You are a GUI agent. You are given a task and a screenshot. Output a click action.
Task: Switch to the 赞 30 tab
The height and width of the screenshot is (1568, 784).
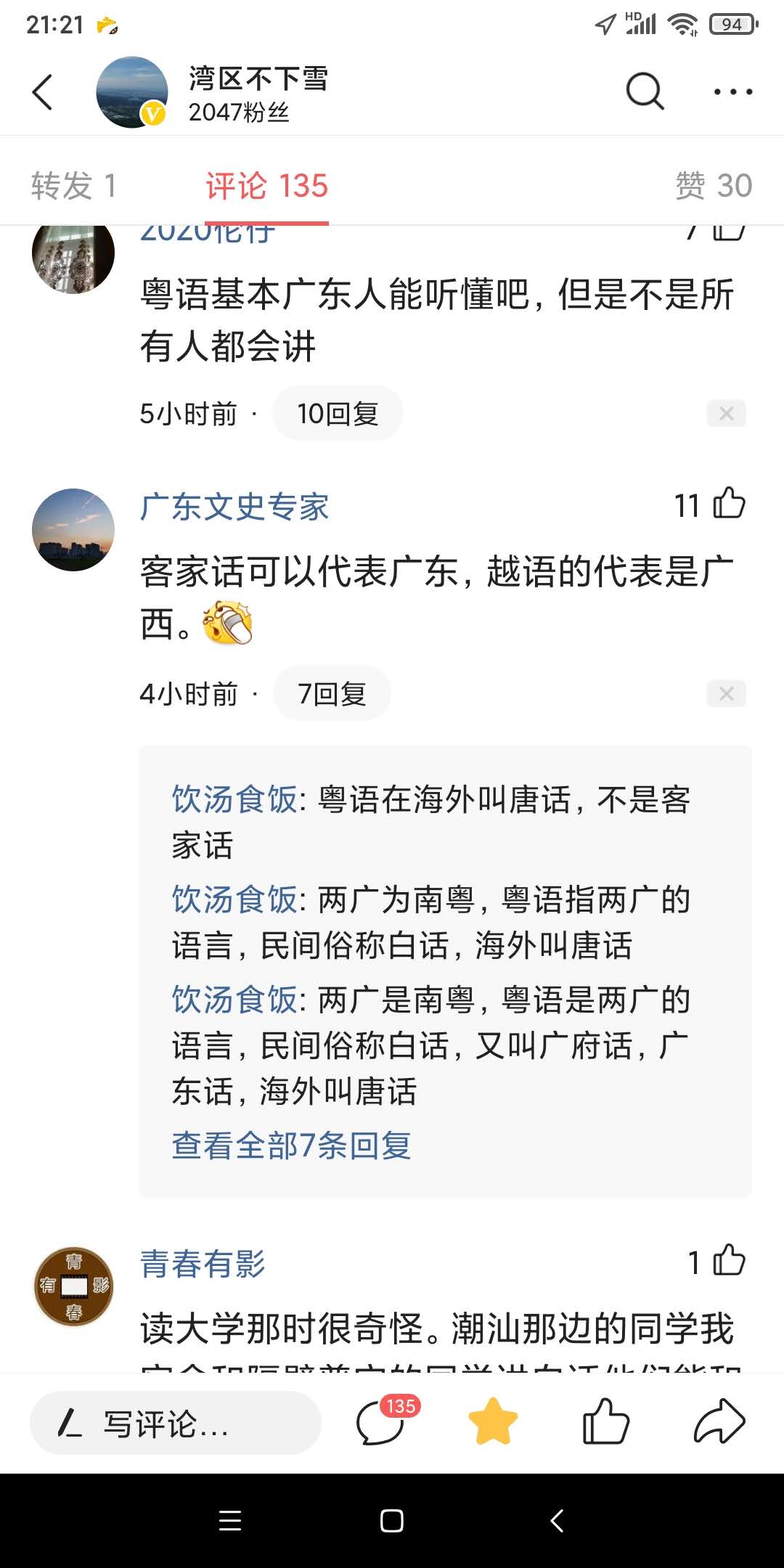point(714,186)
